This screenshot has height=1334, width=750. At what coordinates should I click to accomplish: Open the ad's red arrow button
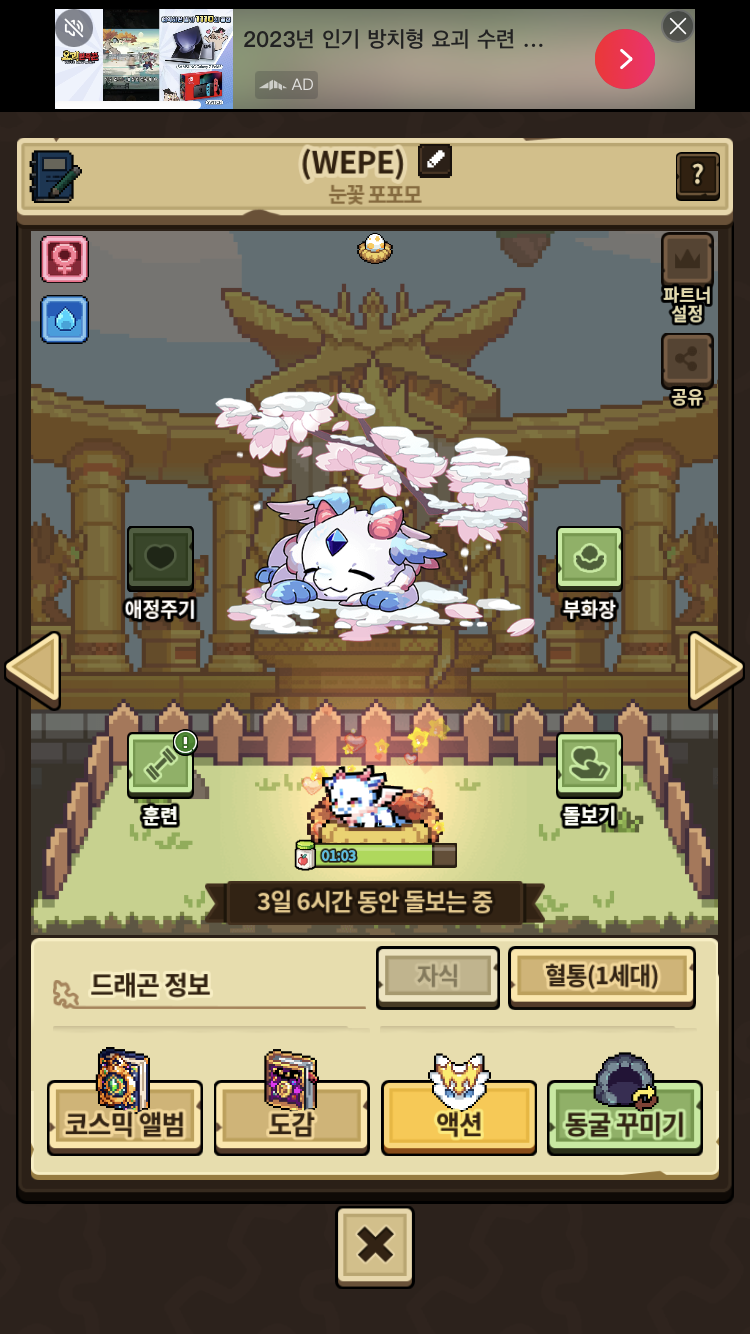625,59
